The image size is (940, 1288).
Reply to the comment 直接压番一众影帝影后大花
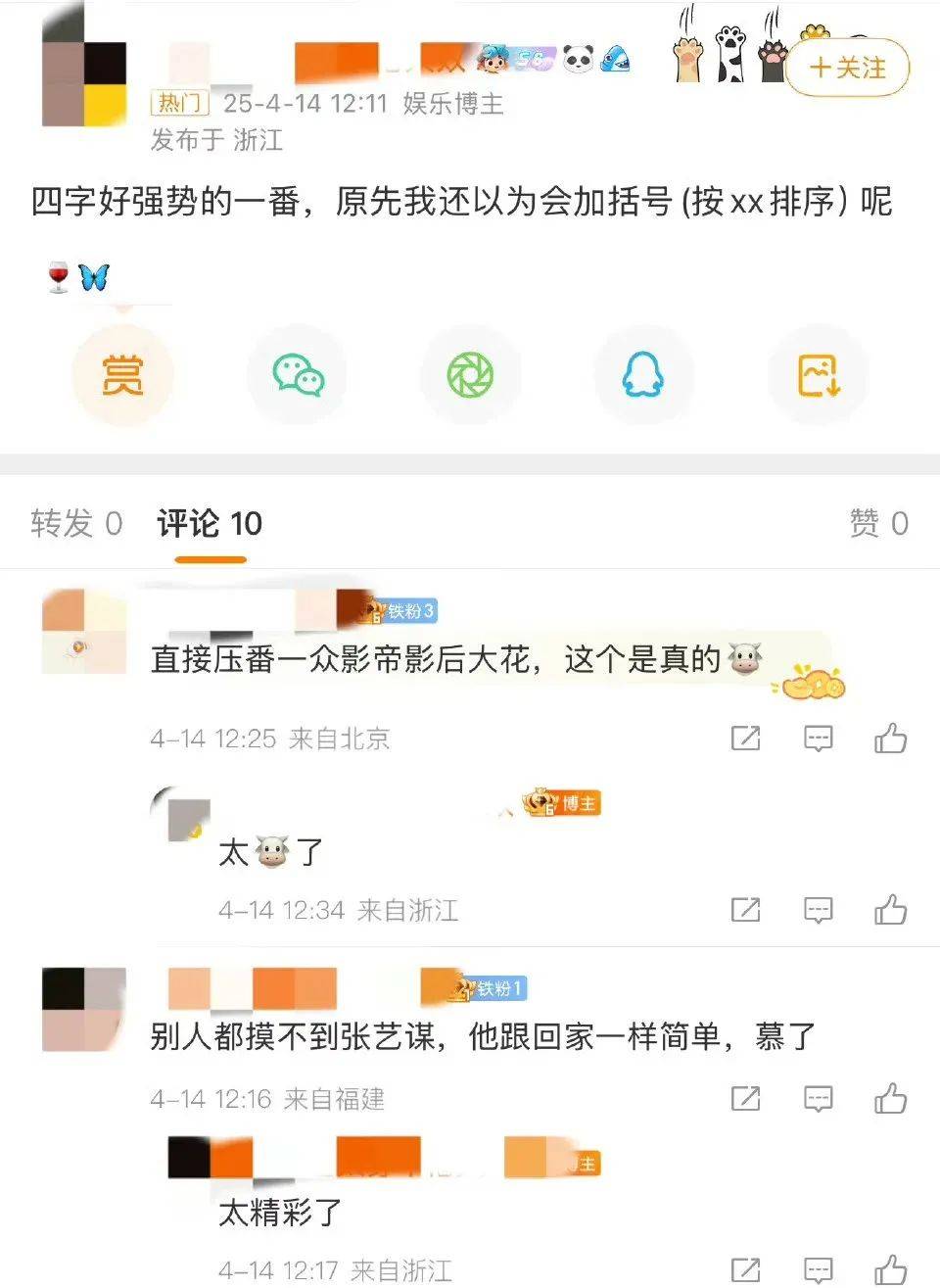point(818,739)
